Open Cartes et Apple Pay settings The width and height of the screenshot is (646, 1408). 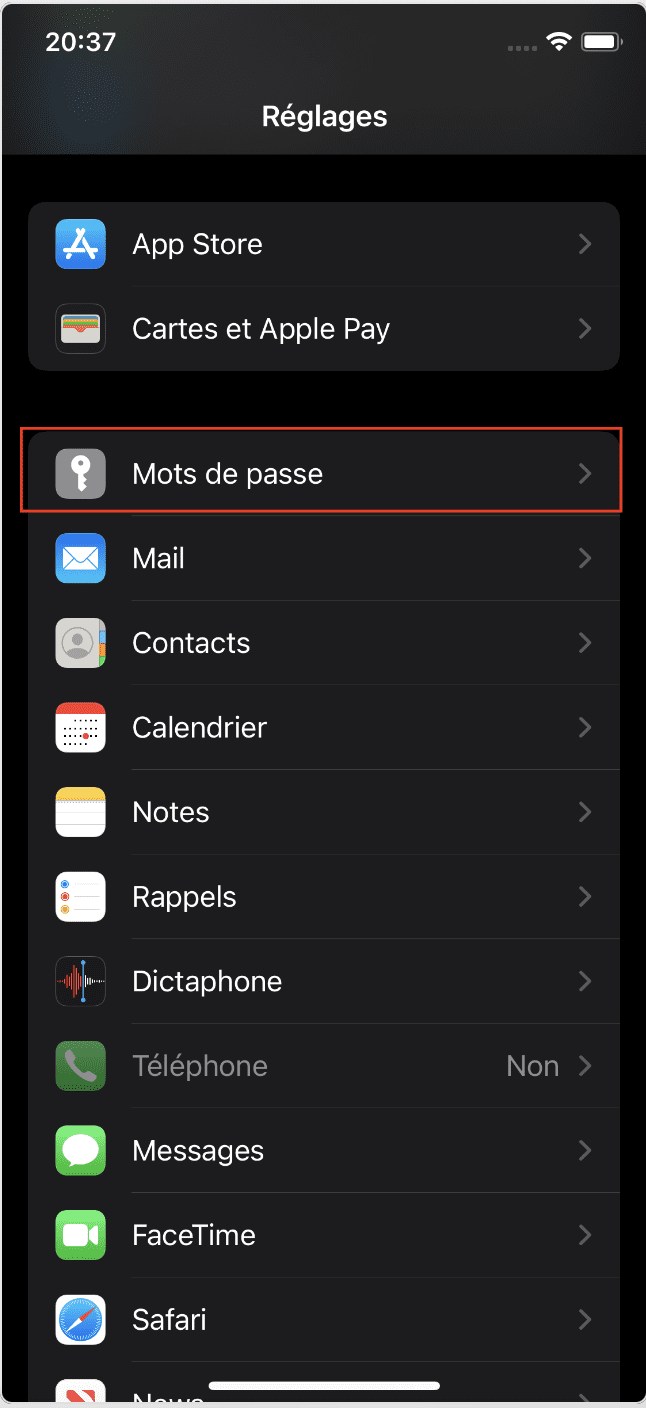(x=323, y=329)
